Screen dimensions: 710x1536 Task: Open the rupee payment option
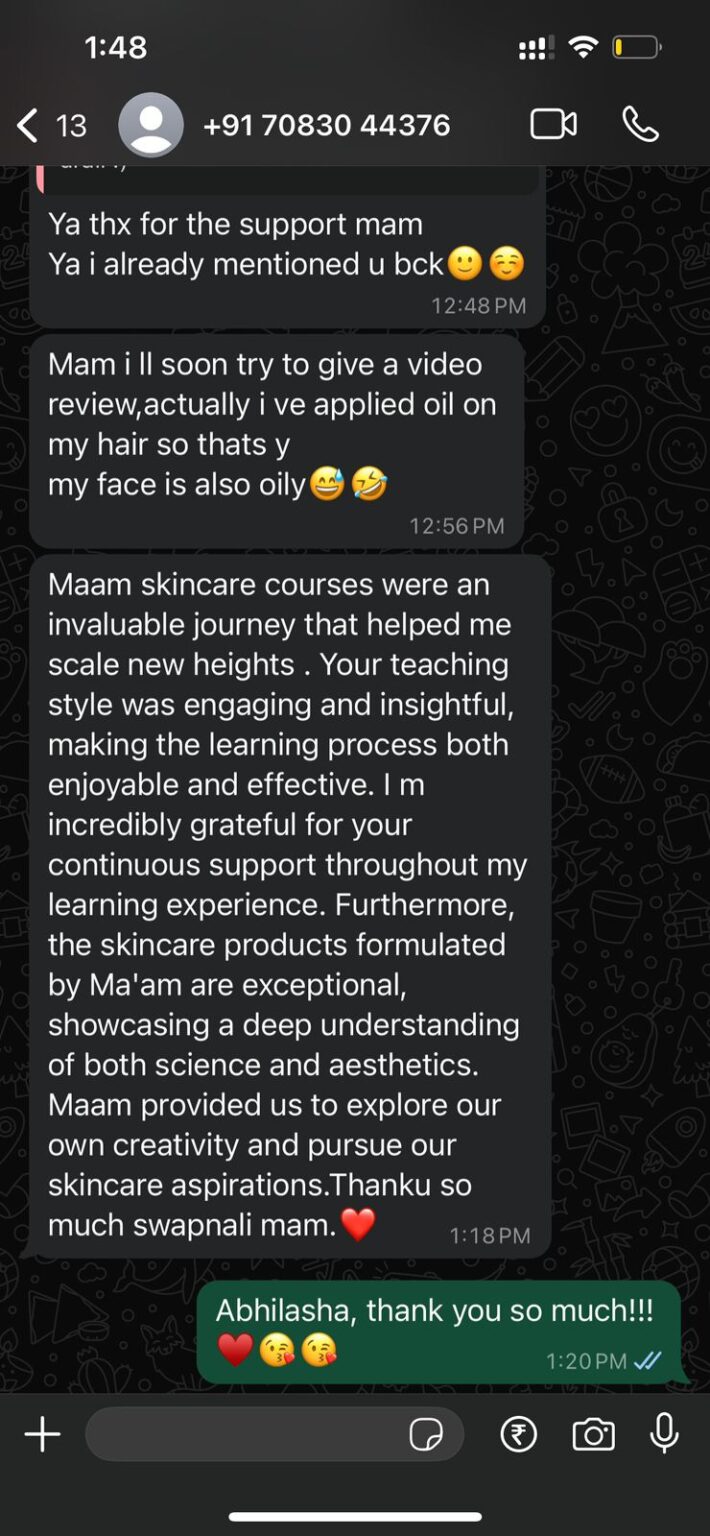[x=518, y=1435]
